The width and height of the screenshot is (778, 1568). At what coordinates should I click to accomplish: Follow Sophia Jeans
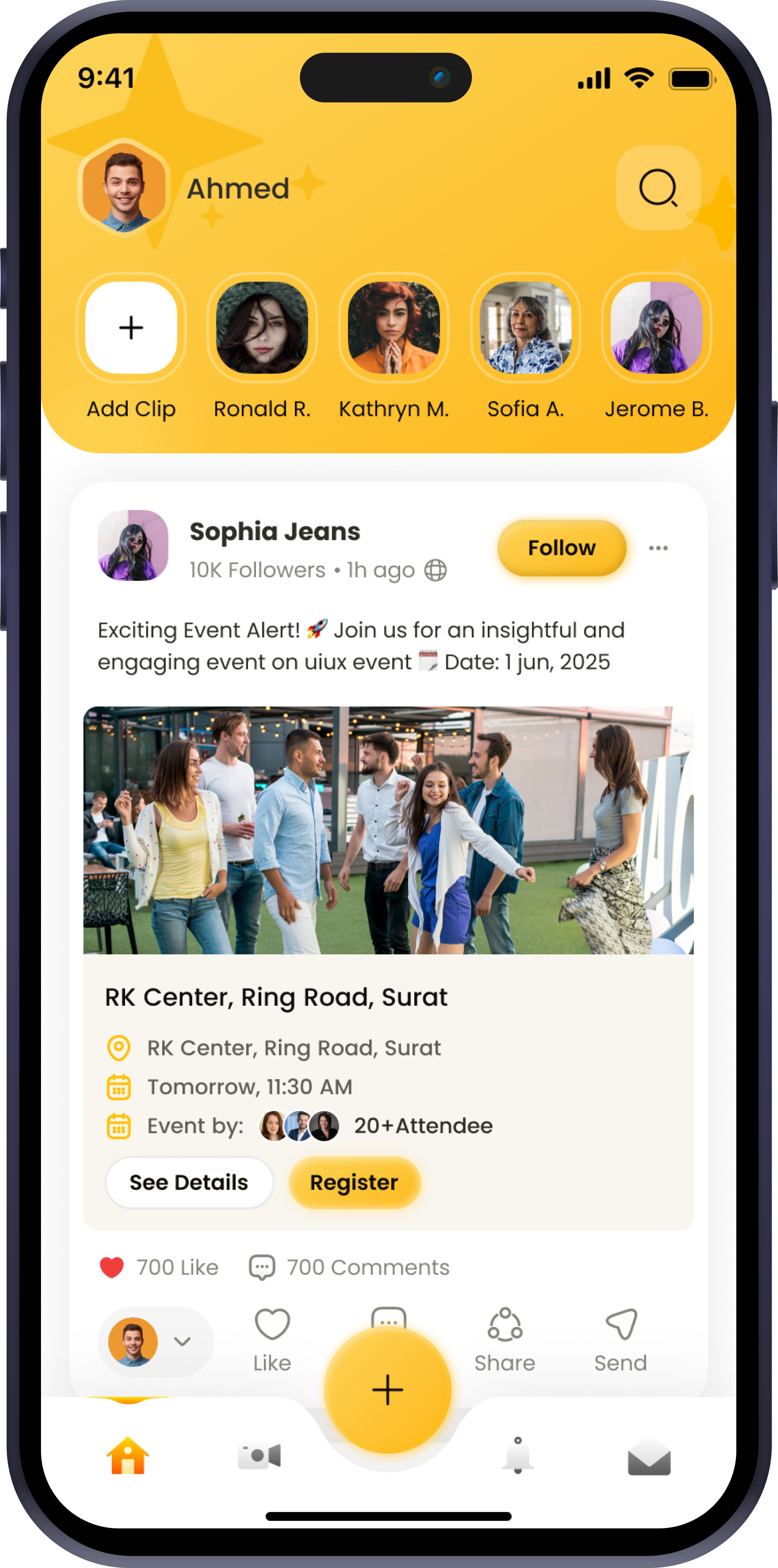(x=562, y=548)
